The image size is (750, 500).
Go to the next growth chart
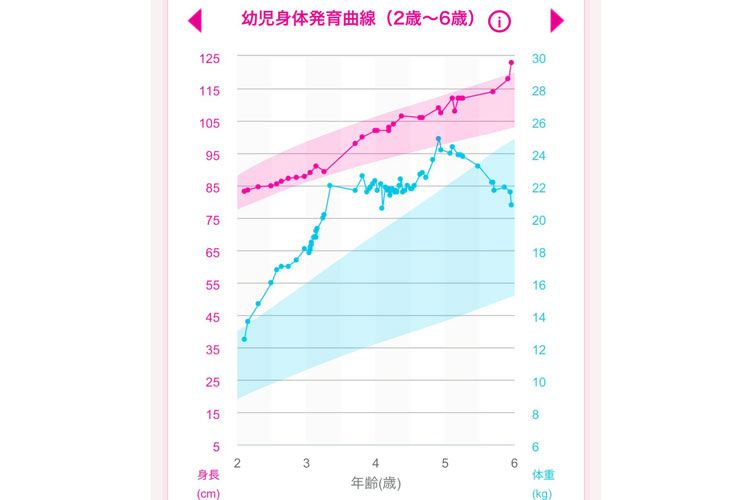click(557, 20)
